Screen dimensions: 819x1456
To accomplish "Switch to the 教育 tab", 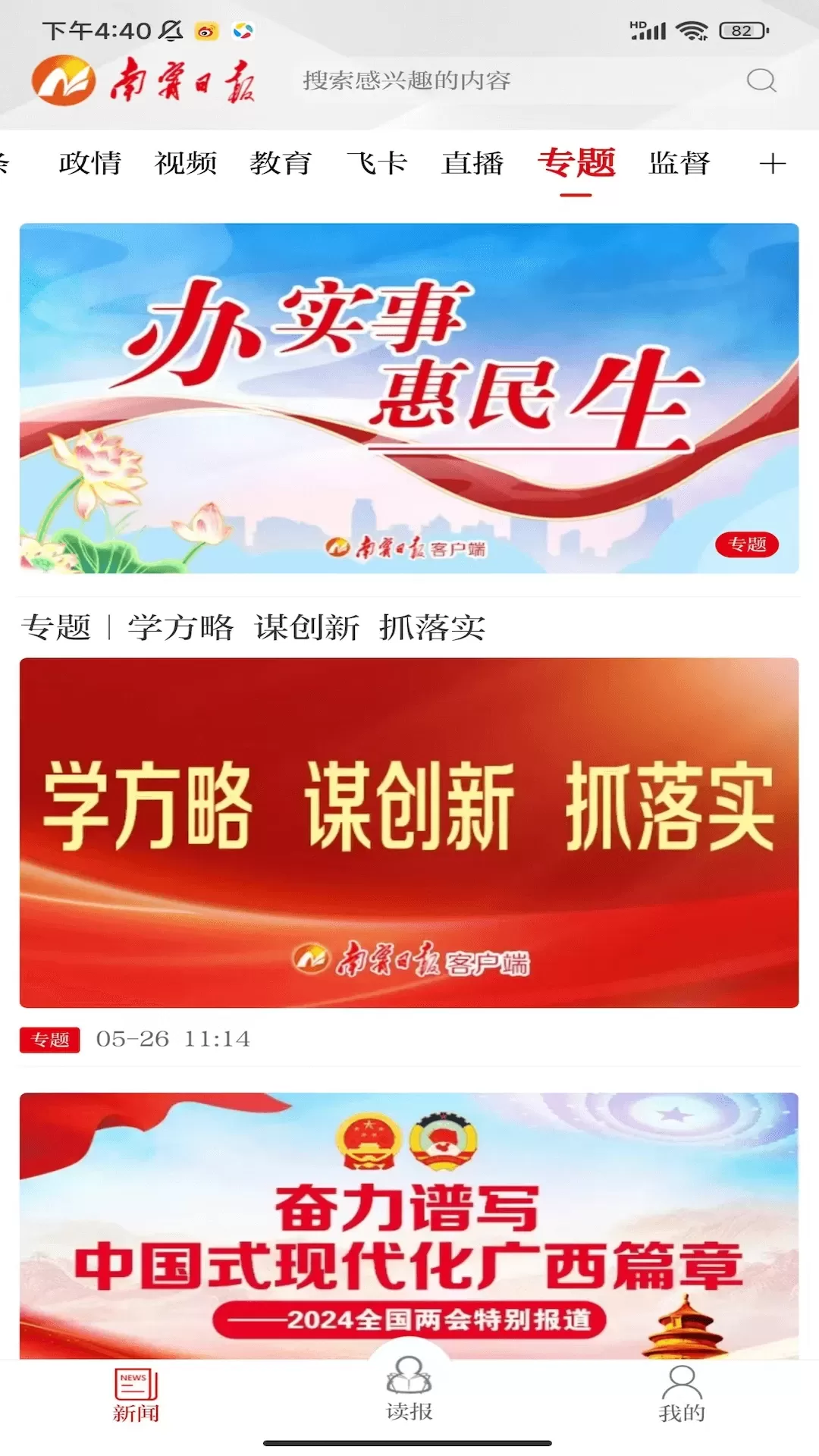I will pyautogui.click(x=281, y=163).
